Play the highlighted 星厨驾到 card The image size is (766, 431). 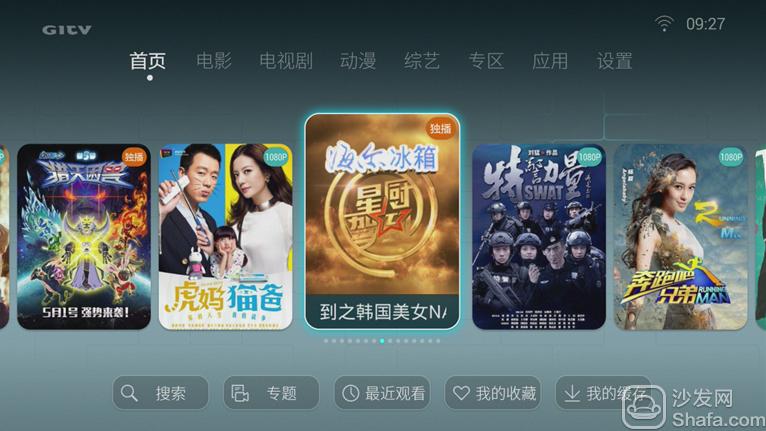(382, 221)
